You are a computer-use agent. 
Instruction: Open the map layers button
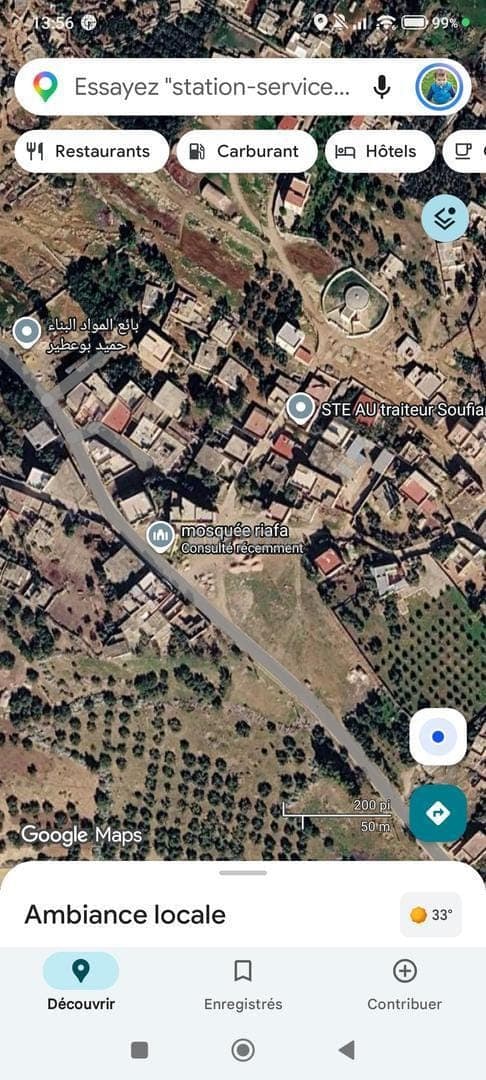point(445,218)
